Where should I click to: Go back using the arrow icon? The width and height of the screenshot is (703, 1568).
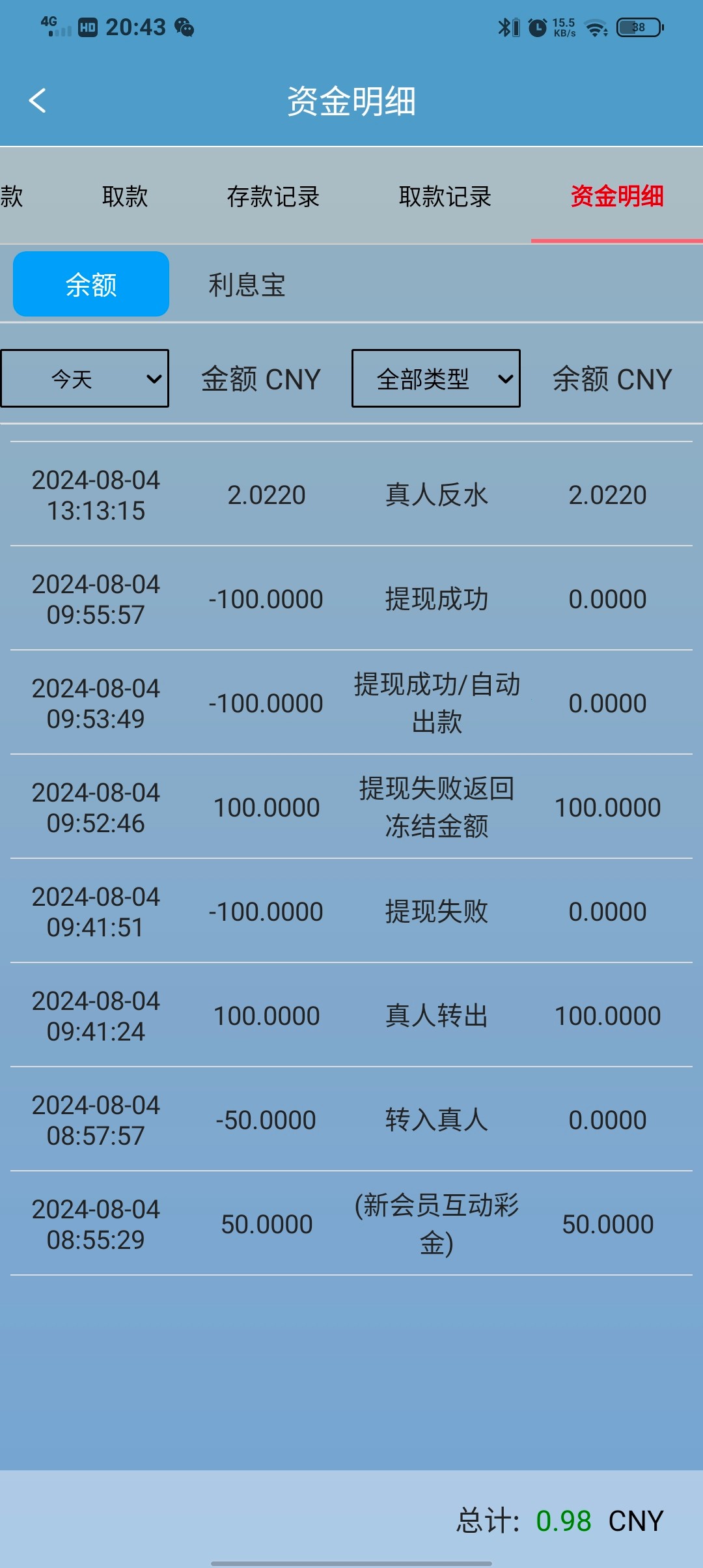tap(38, 101)
